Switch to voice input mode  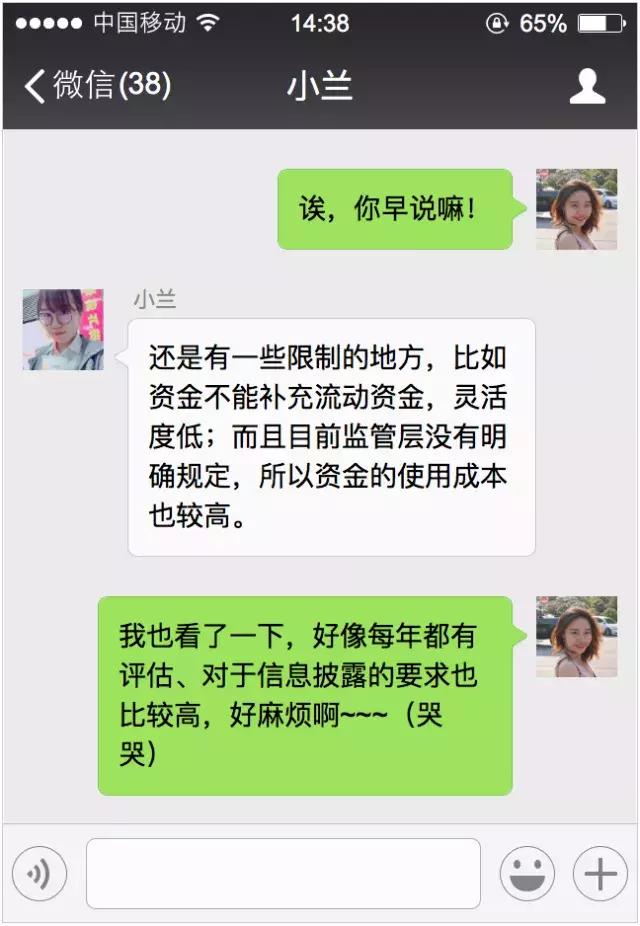coord(40,874)
